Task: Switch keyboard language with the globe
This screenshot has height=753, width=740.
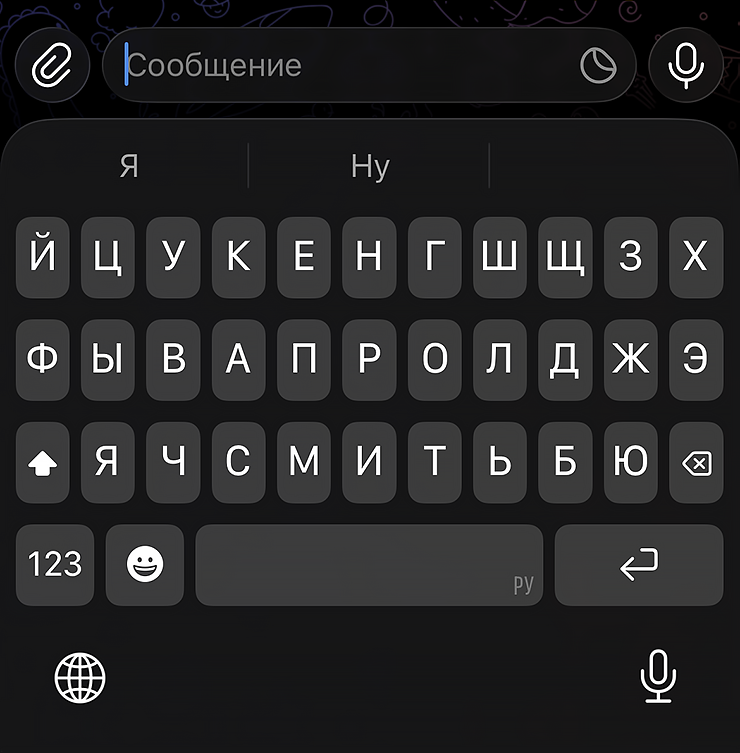Action: click(x=80, y=678)
